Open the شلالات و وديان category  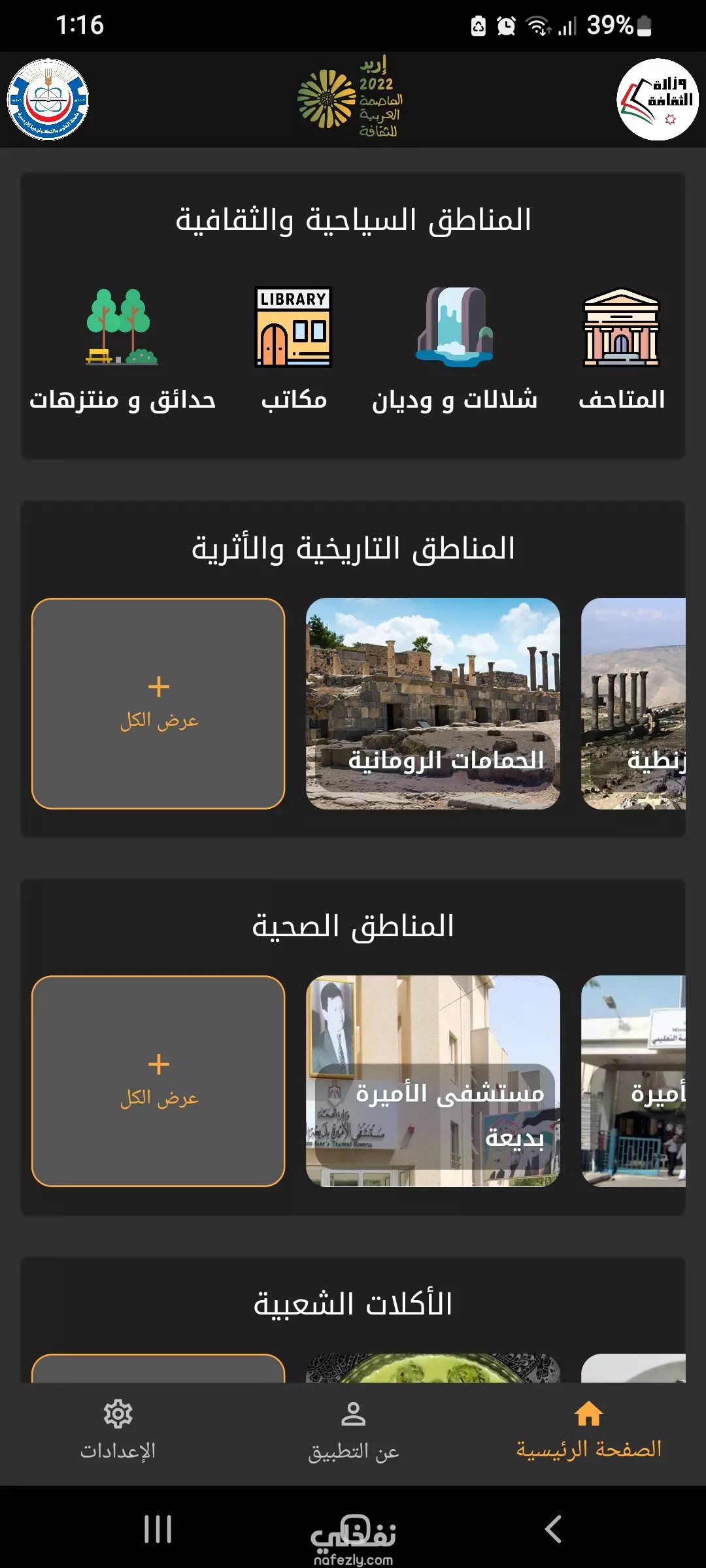[x=455, y=350]
